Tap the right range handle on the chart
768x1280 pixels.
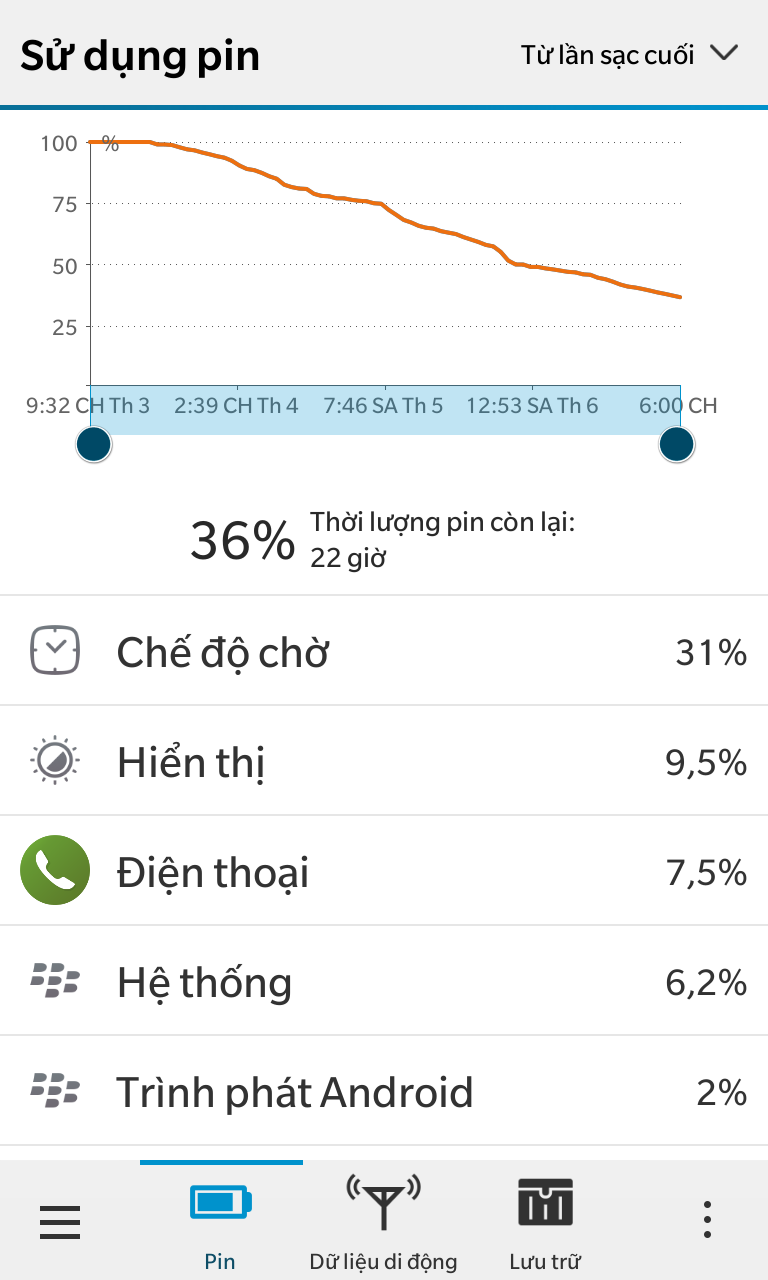[677, 444]
